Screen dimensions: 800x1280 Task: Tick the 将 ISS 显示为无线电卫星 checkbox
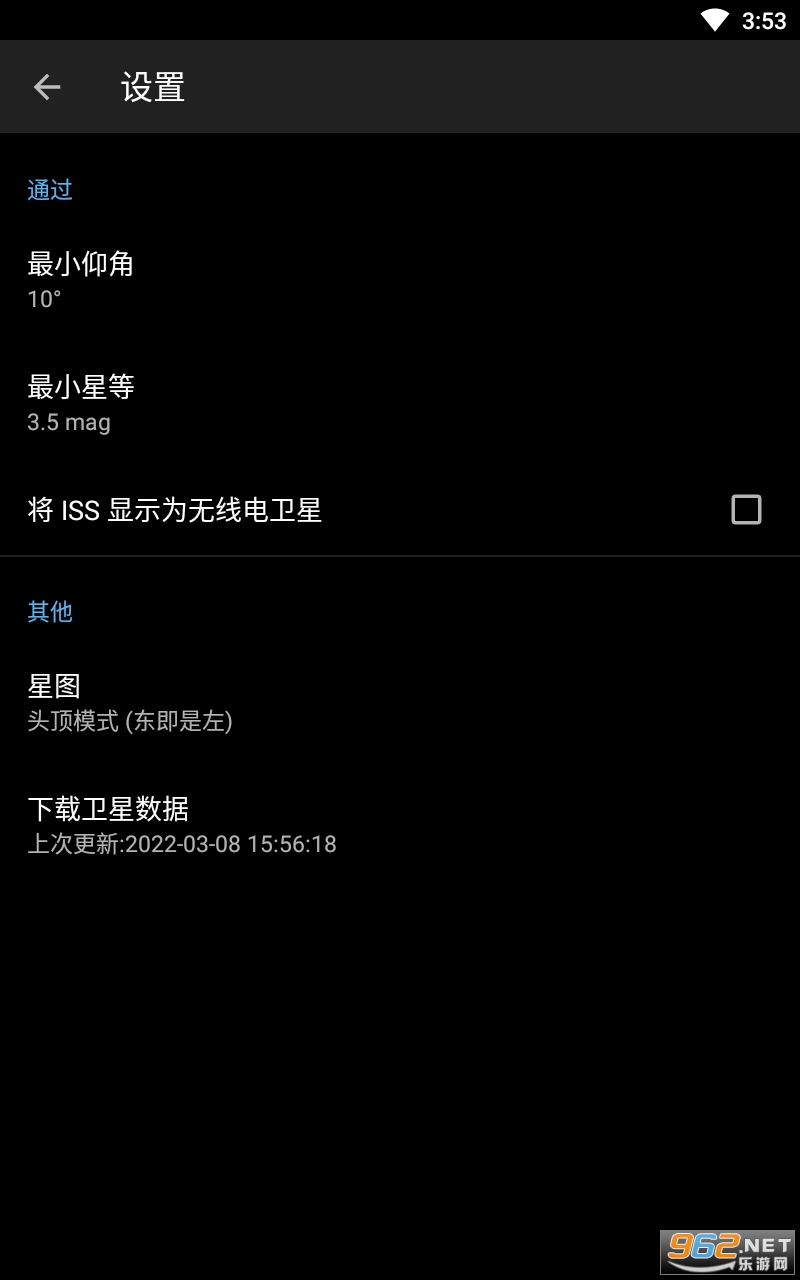pyautogui.click(x=746, y=510)
